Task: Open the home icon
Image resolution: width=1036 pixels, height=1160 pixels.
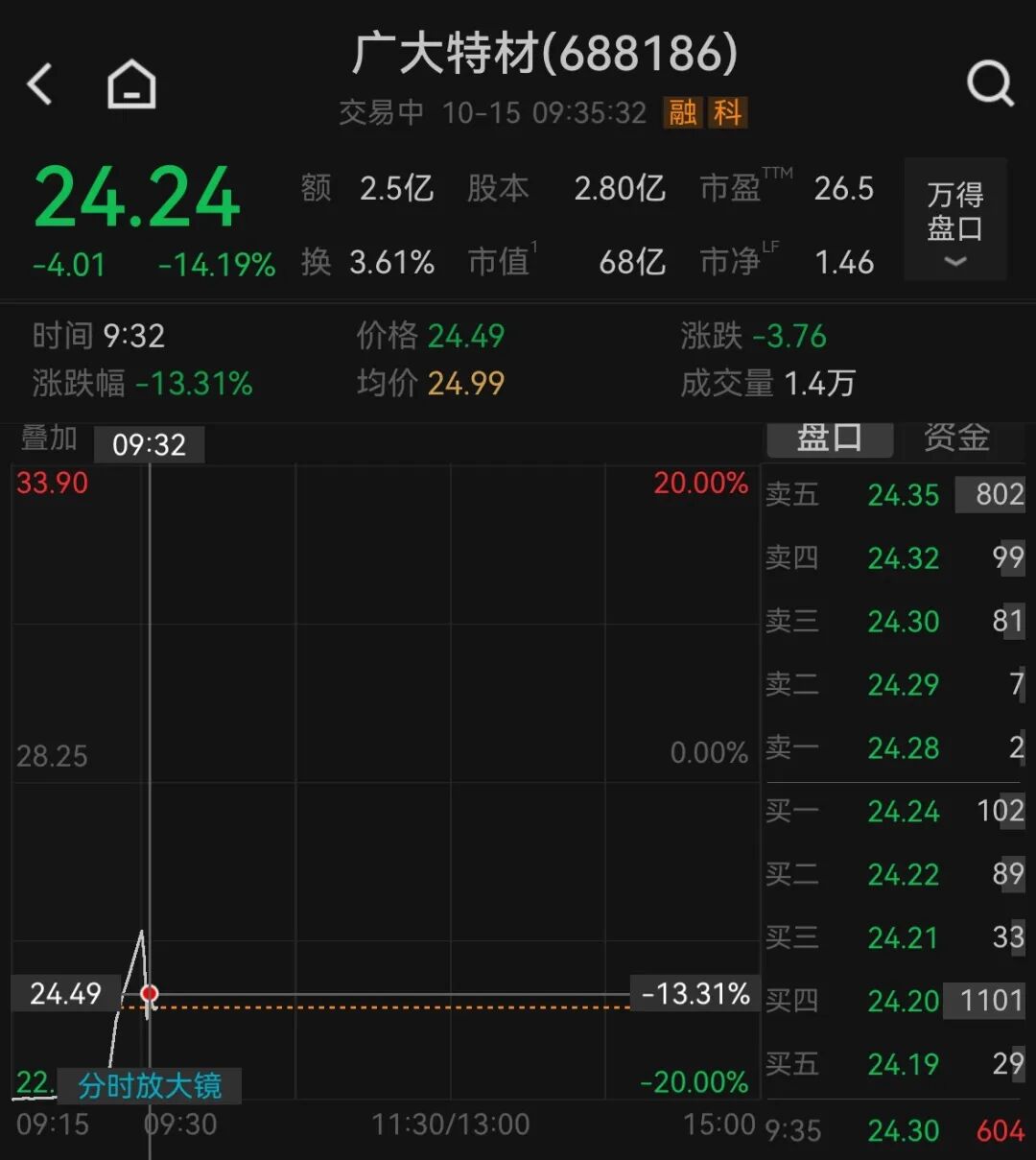Action: [x=131, y=84]
